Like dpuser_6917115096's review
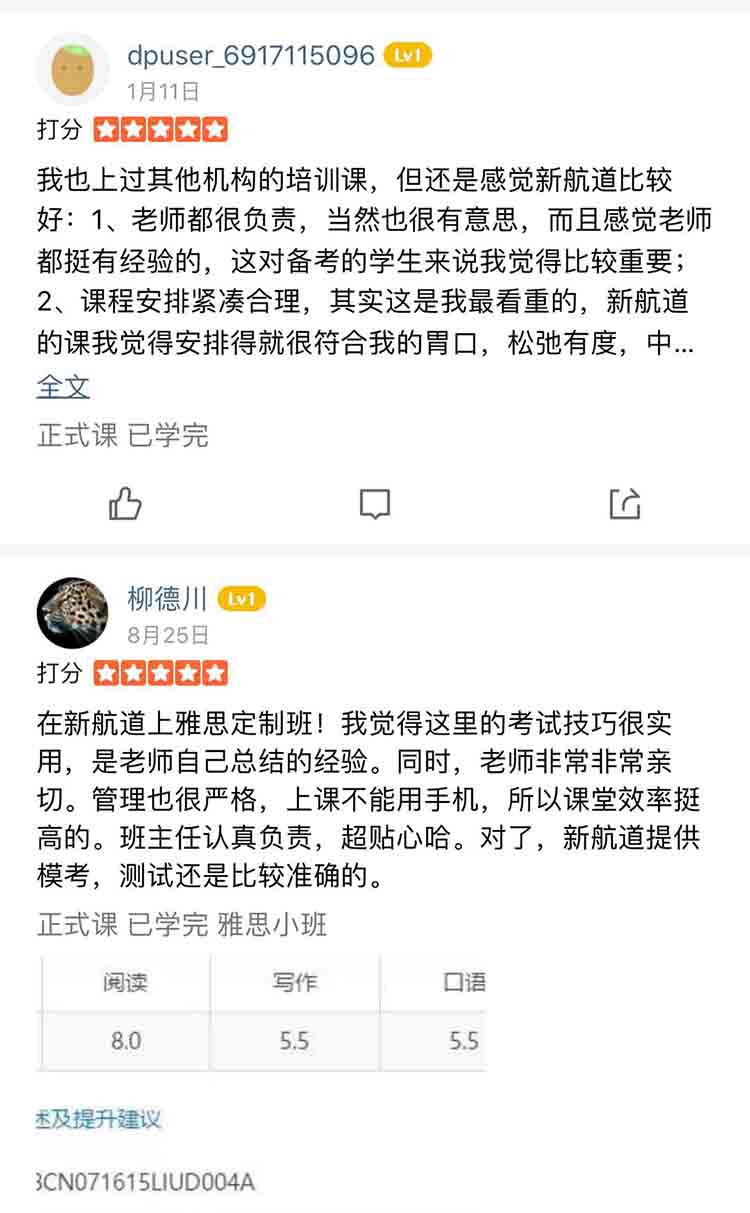 125,504
